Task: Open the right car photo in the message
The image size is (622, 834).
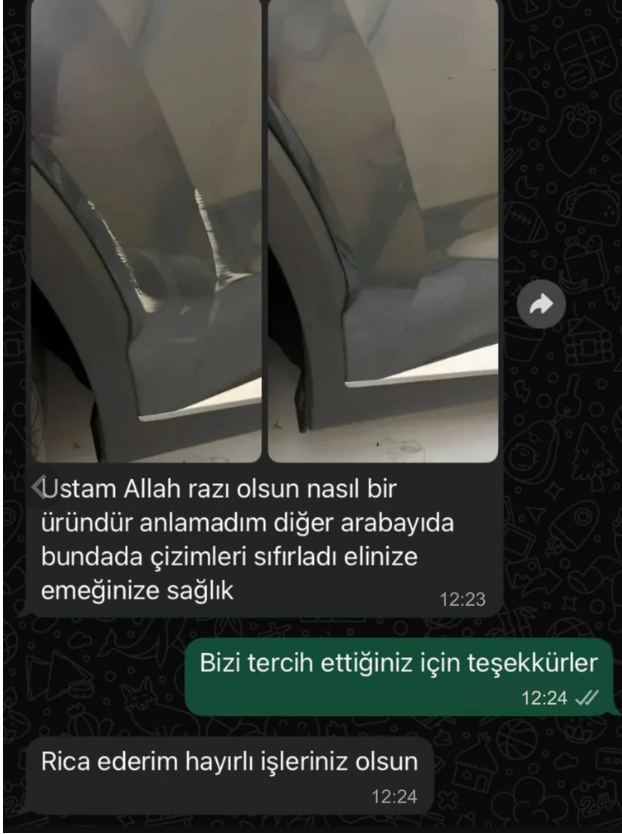Action: coord(383,230)
